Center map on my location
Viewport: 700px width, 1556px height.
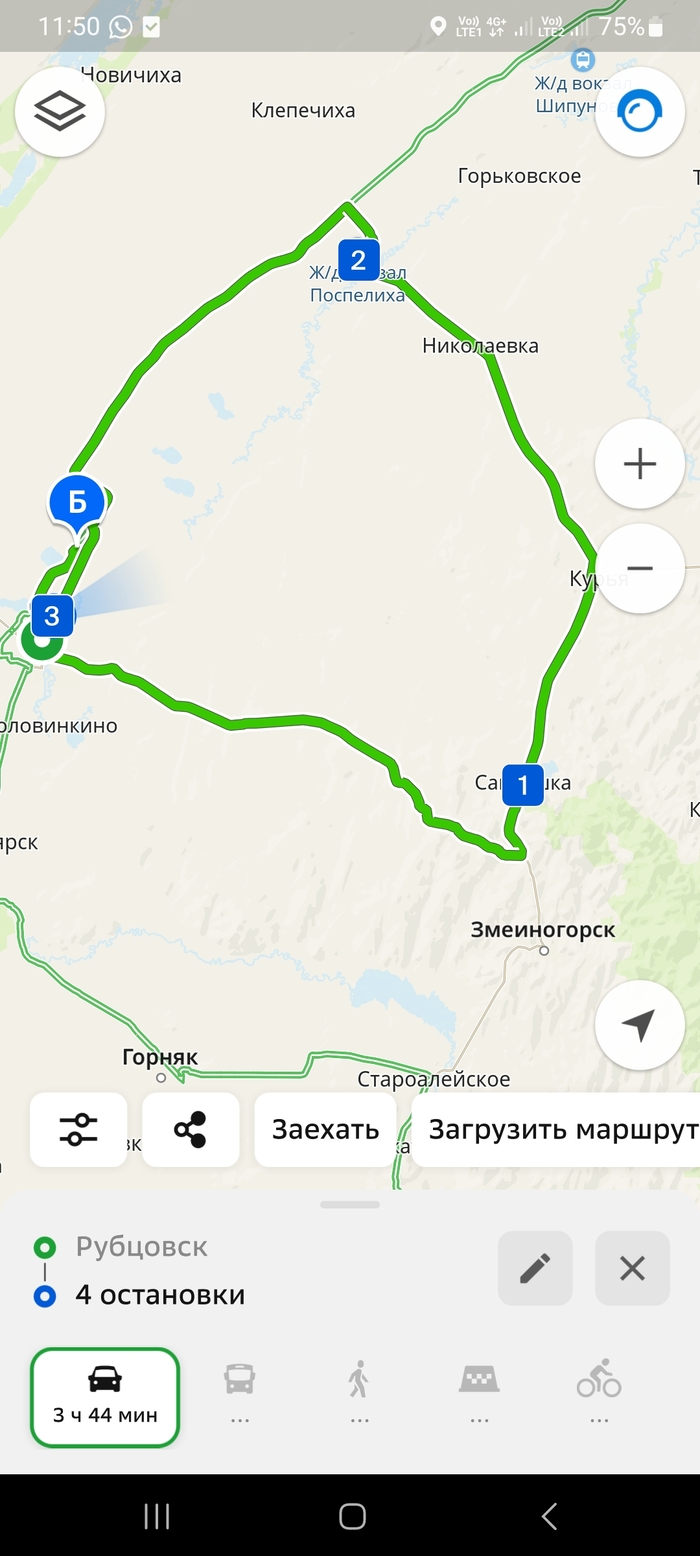click(639, 1025)
